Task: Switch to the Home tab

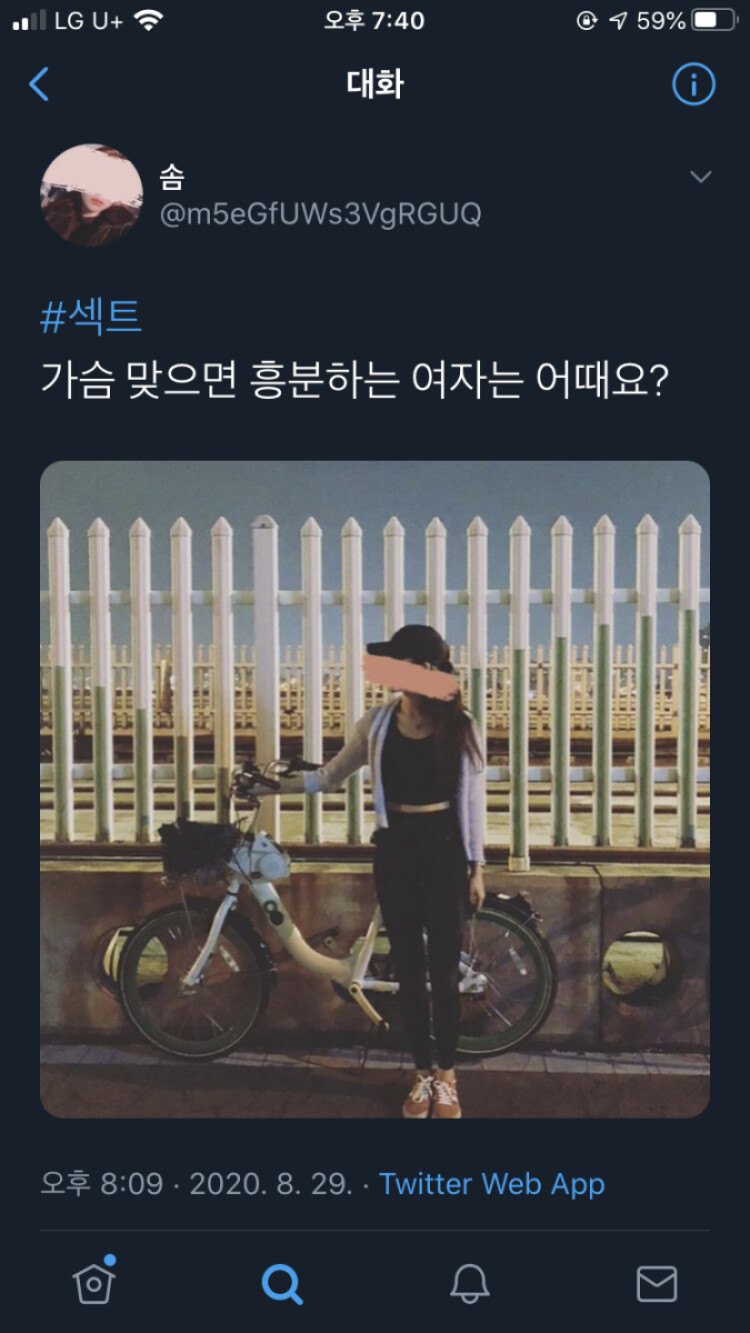Action: (x=94, y=1281)
